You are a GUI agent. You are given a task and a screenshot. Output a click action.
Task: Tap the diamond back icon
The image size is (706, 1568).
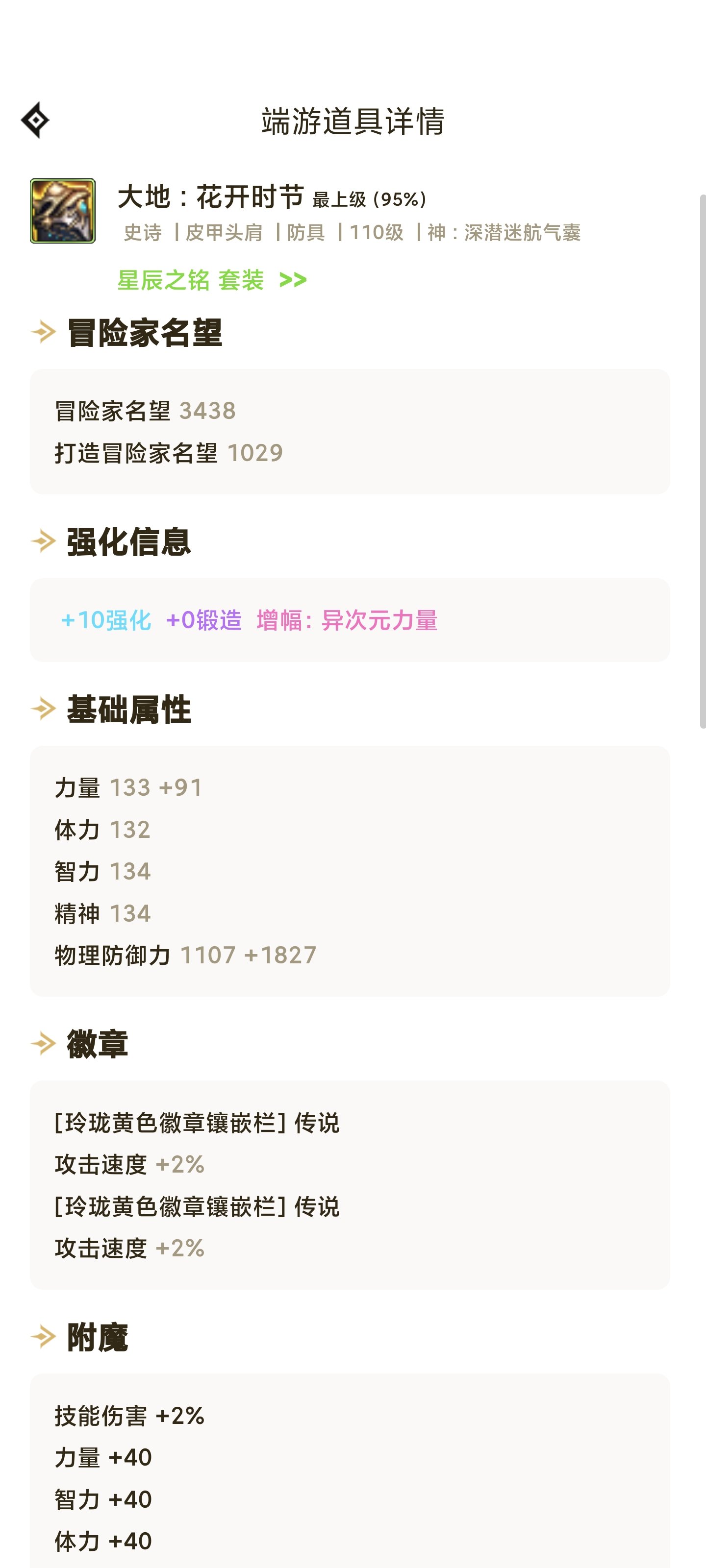(x=35, y=120)
